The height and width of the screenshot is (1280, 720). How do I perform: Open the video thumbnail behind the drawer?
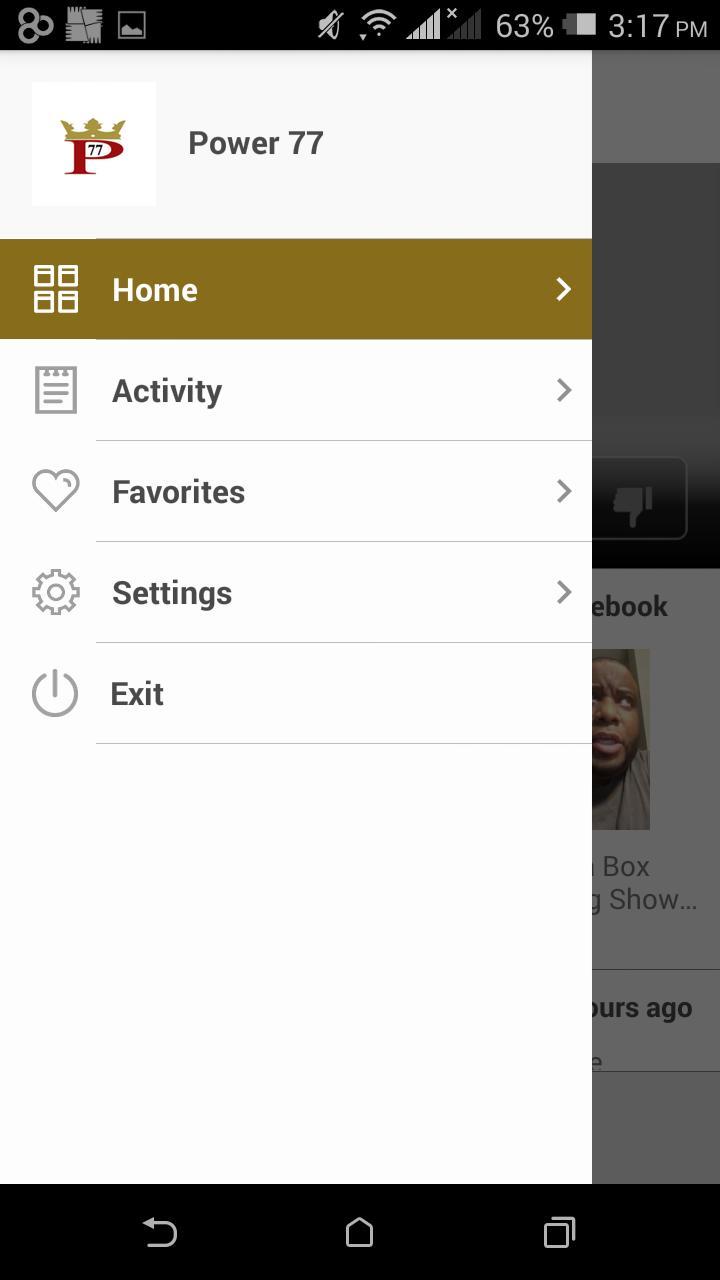click(622, 739)
